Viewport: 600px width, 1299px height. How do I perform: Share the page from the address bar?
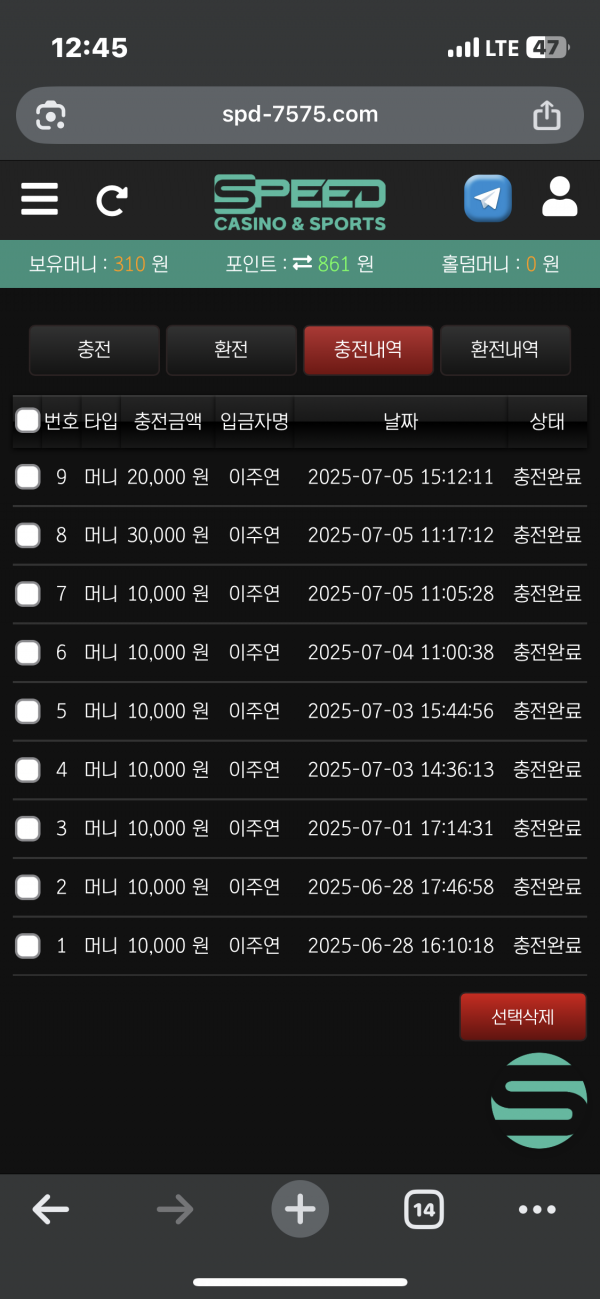click(x=546, y=115)
